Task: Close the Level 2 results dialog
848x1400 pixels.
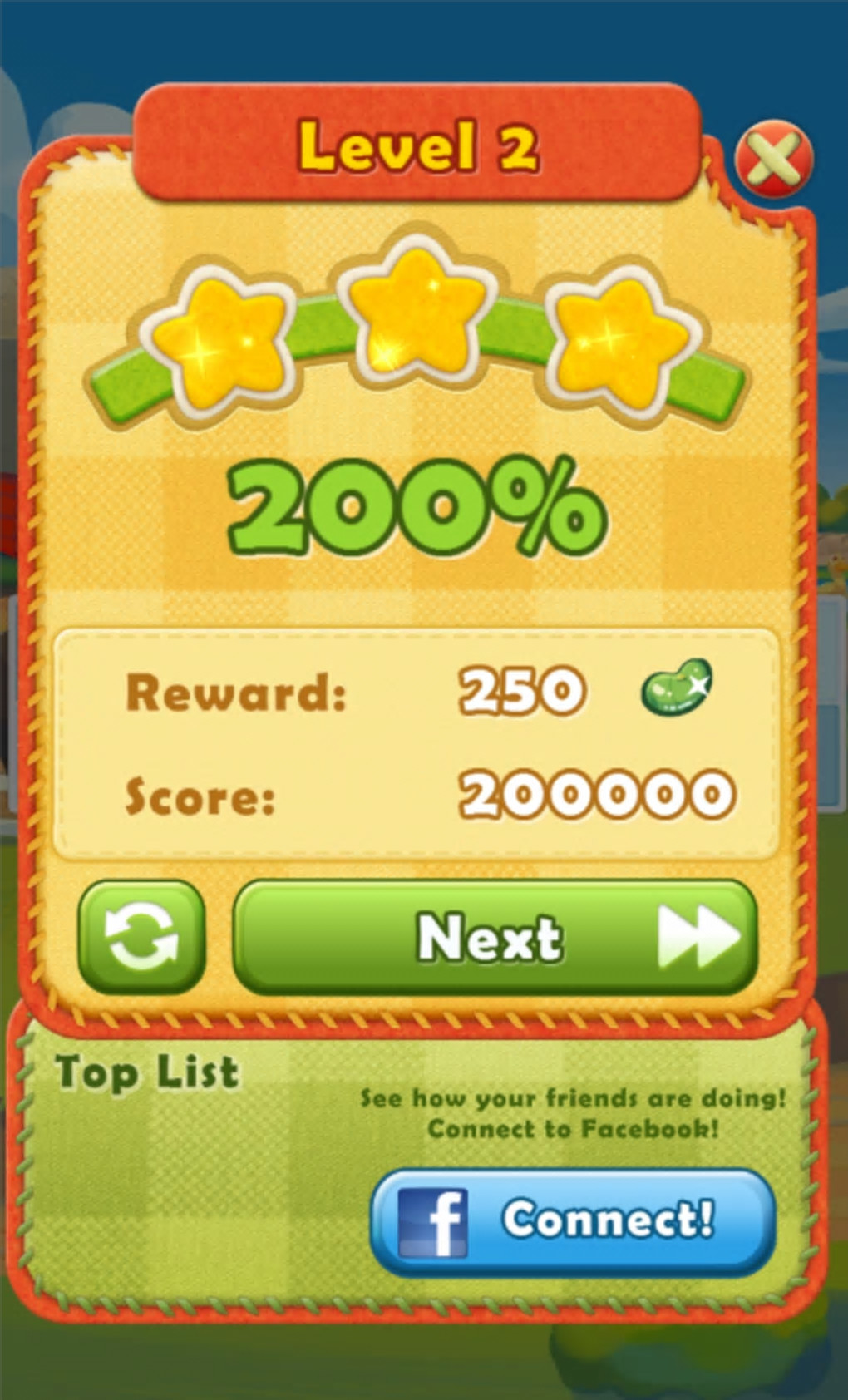Action: coord(773,158)
